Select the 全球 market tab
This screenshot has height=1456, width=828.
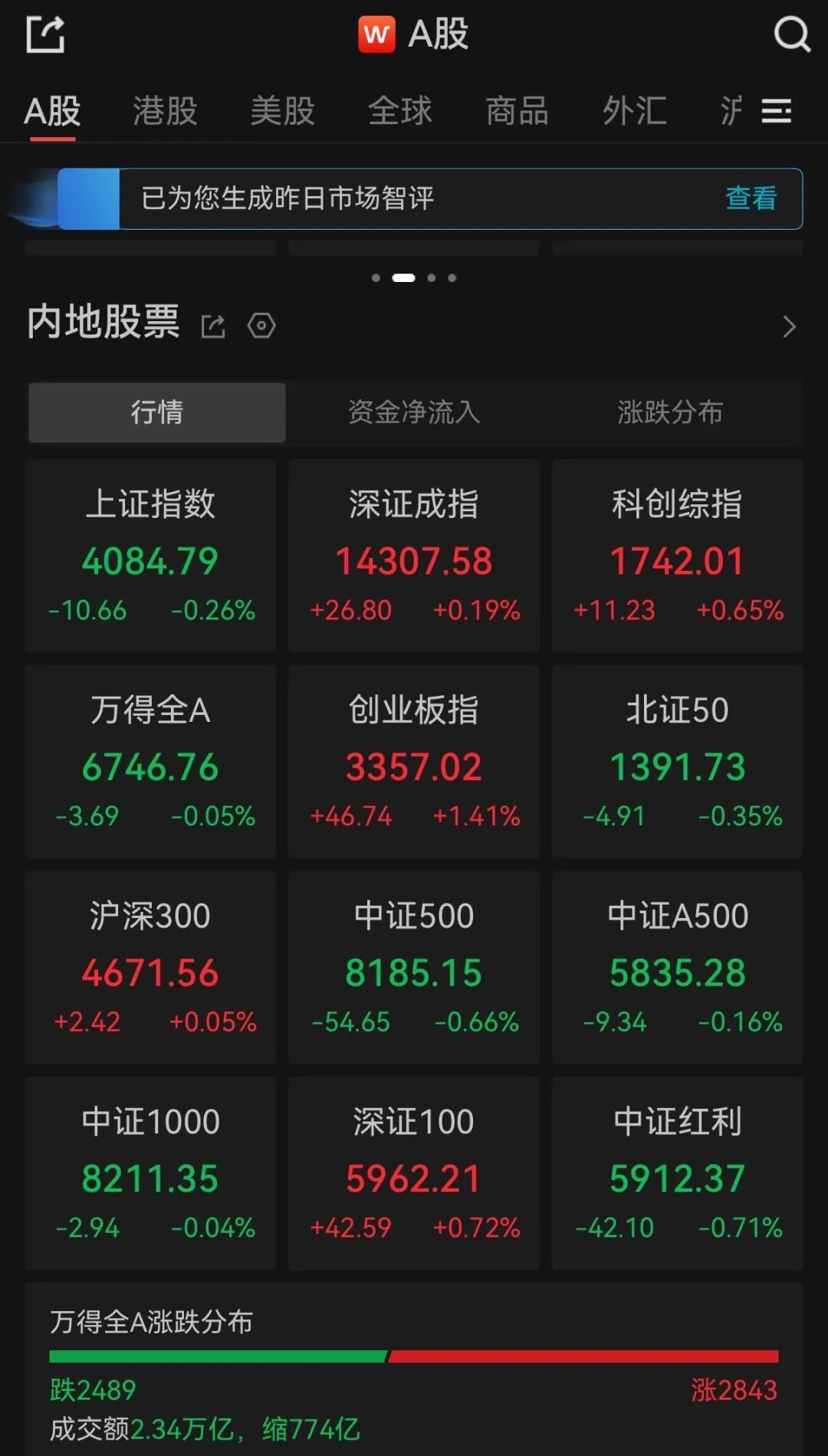[x=399, y=111]
